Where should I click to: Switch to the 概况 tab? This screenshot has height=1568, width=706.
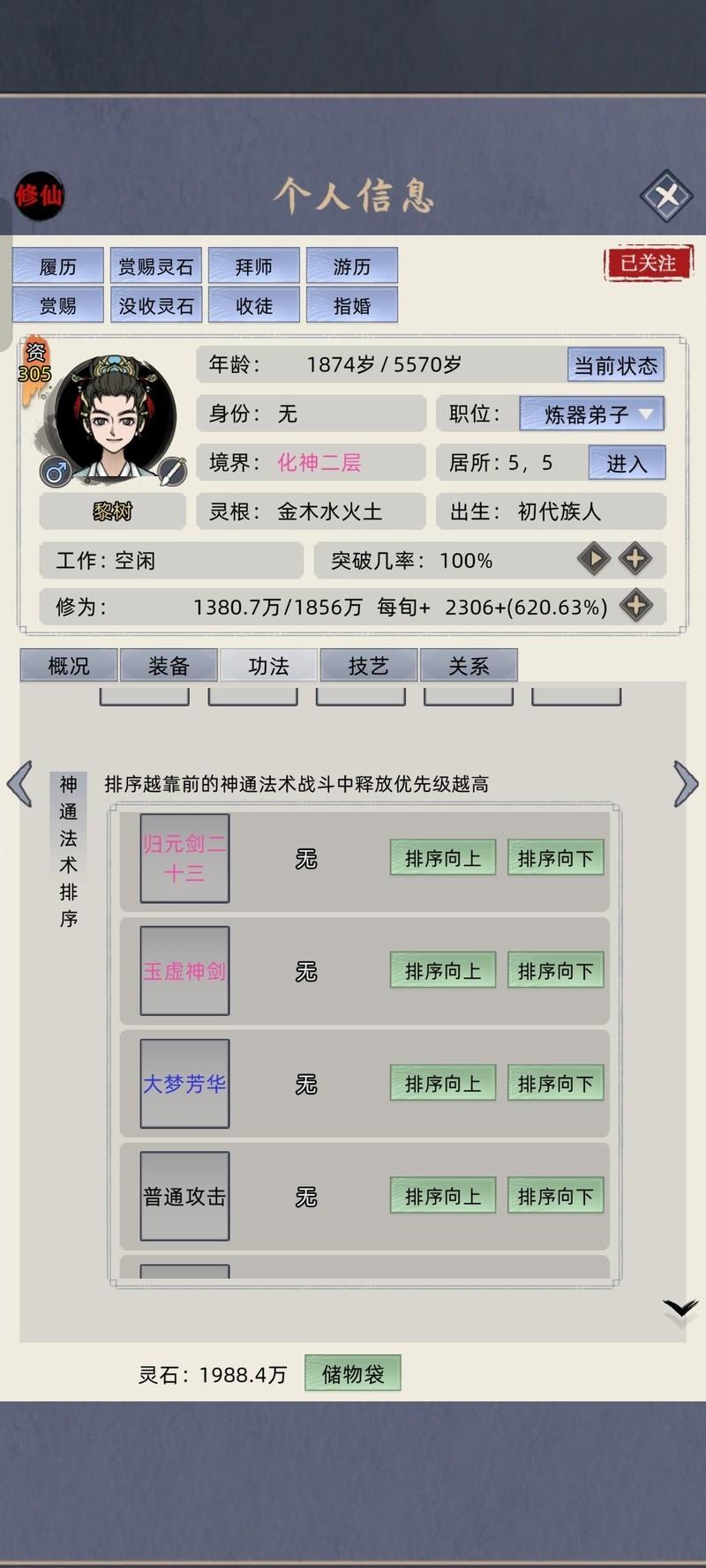click(x=69, y=666)
